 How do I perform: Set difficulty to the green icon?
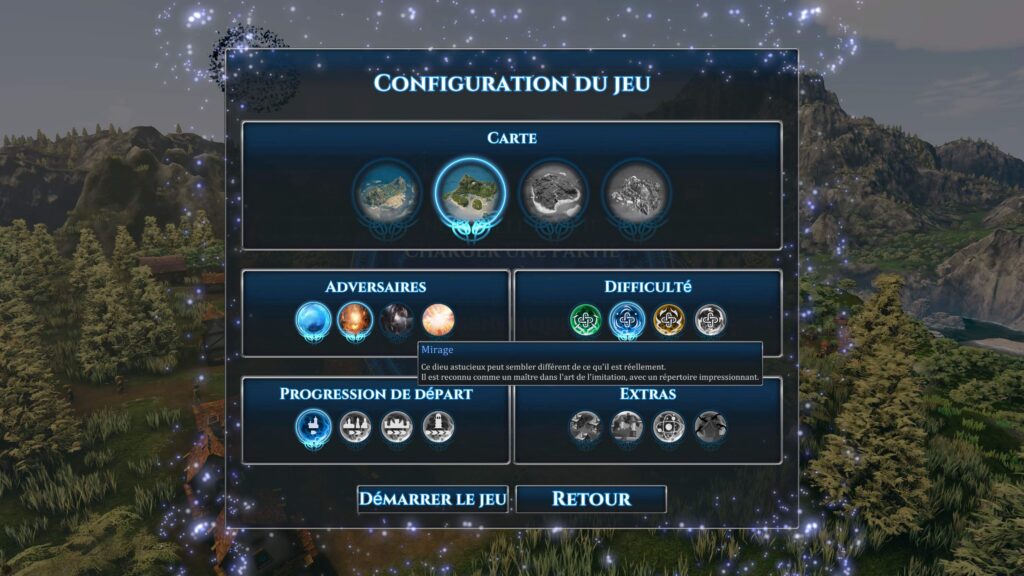[585, 320]
